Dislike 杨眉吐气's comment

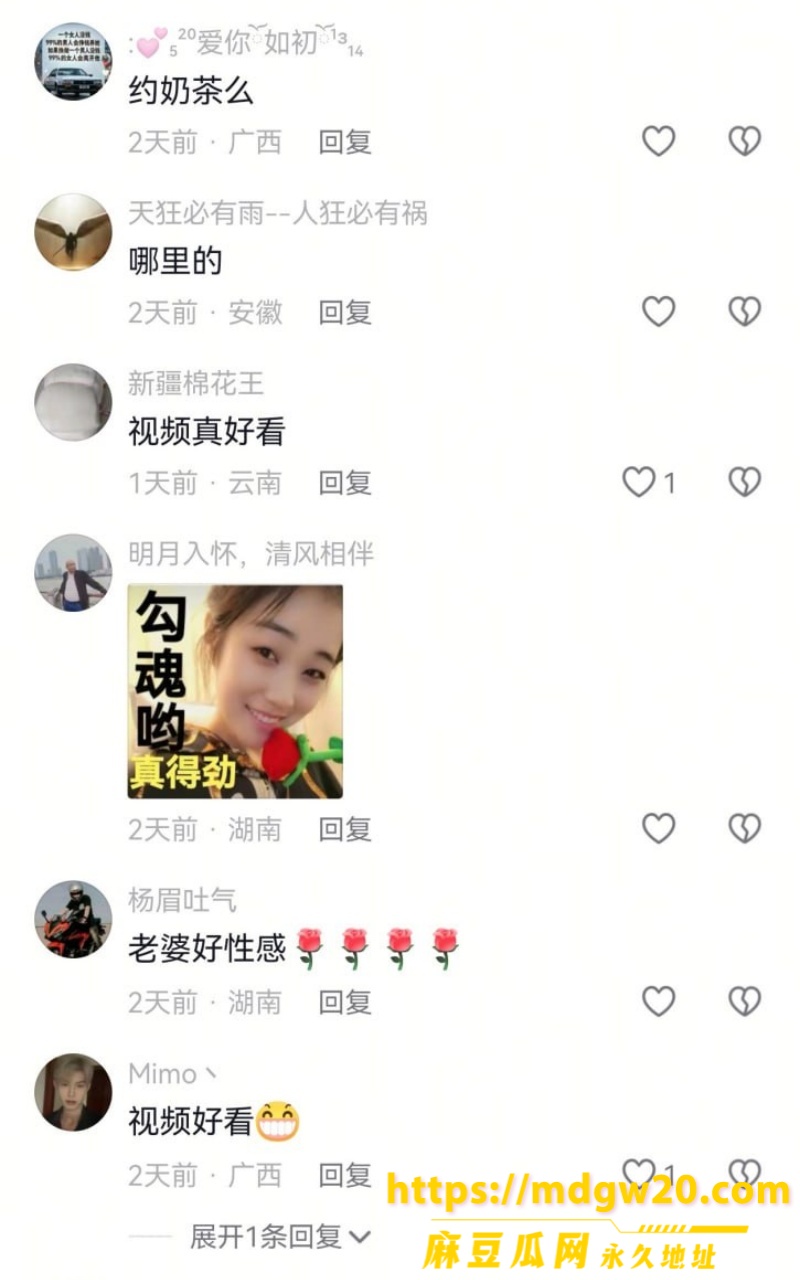pos(744,1001)
